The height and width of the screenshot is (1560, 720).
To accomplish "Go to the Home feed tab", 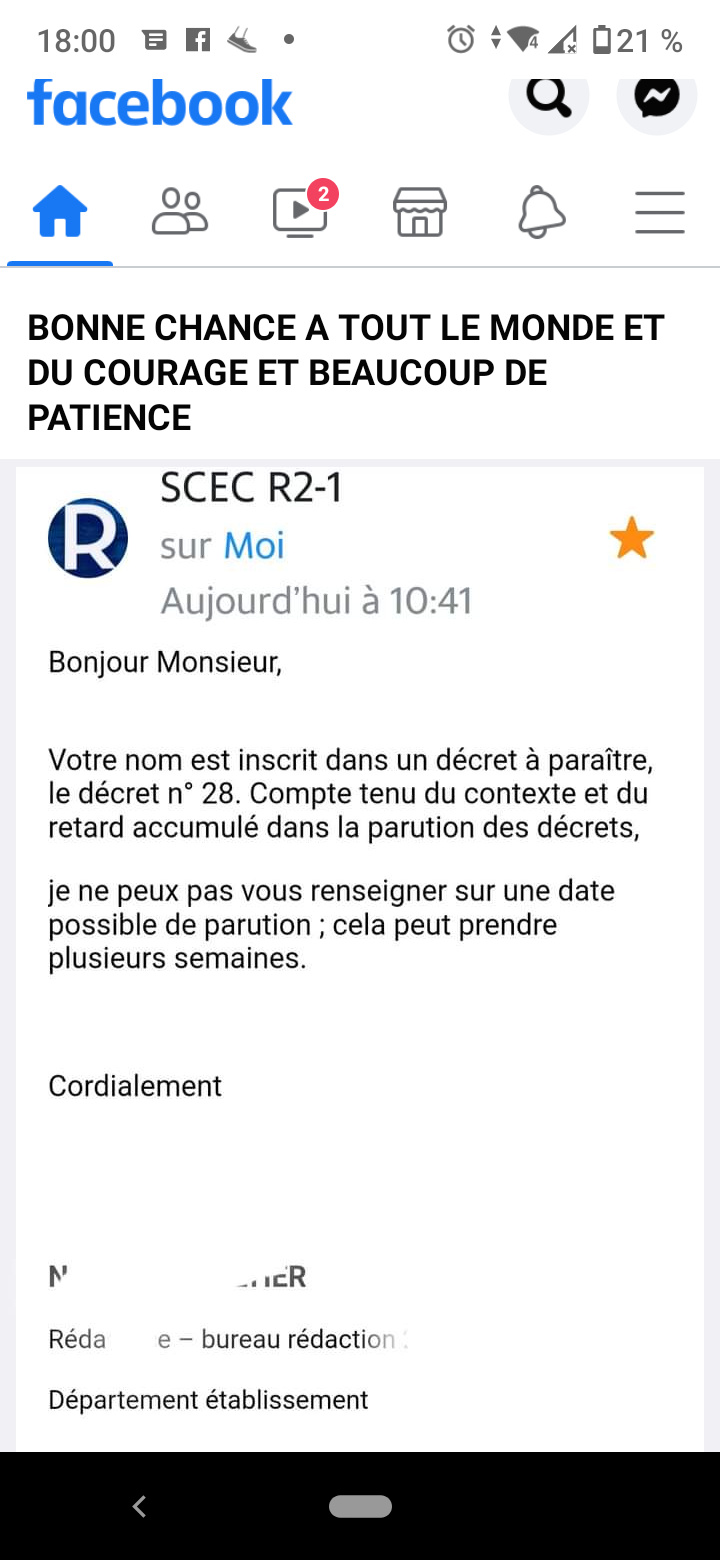I will pyautogui.click(x=60, y=213).
